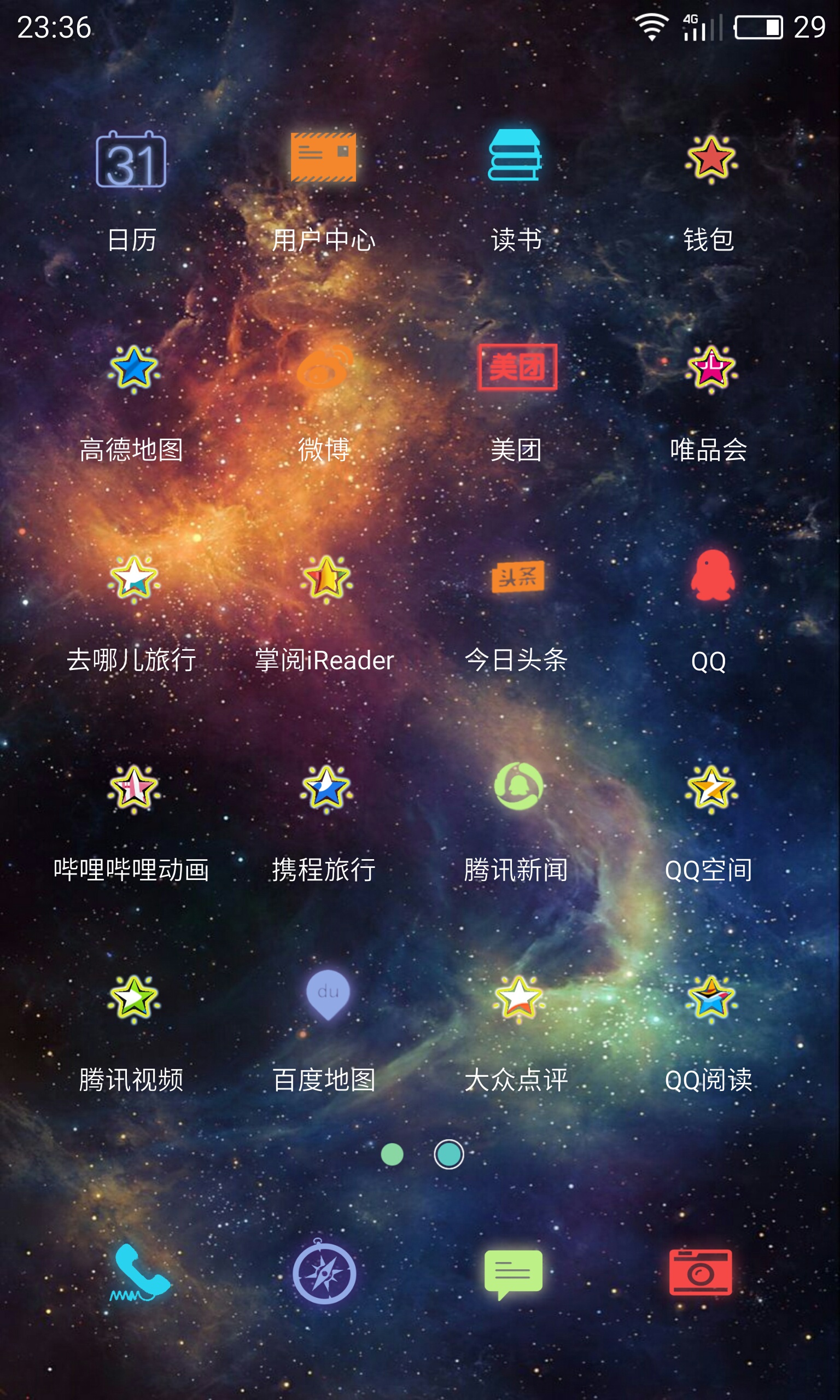
Task: Open the compass browser in the dock
Action: [x=324, y=1271]
